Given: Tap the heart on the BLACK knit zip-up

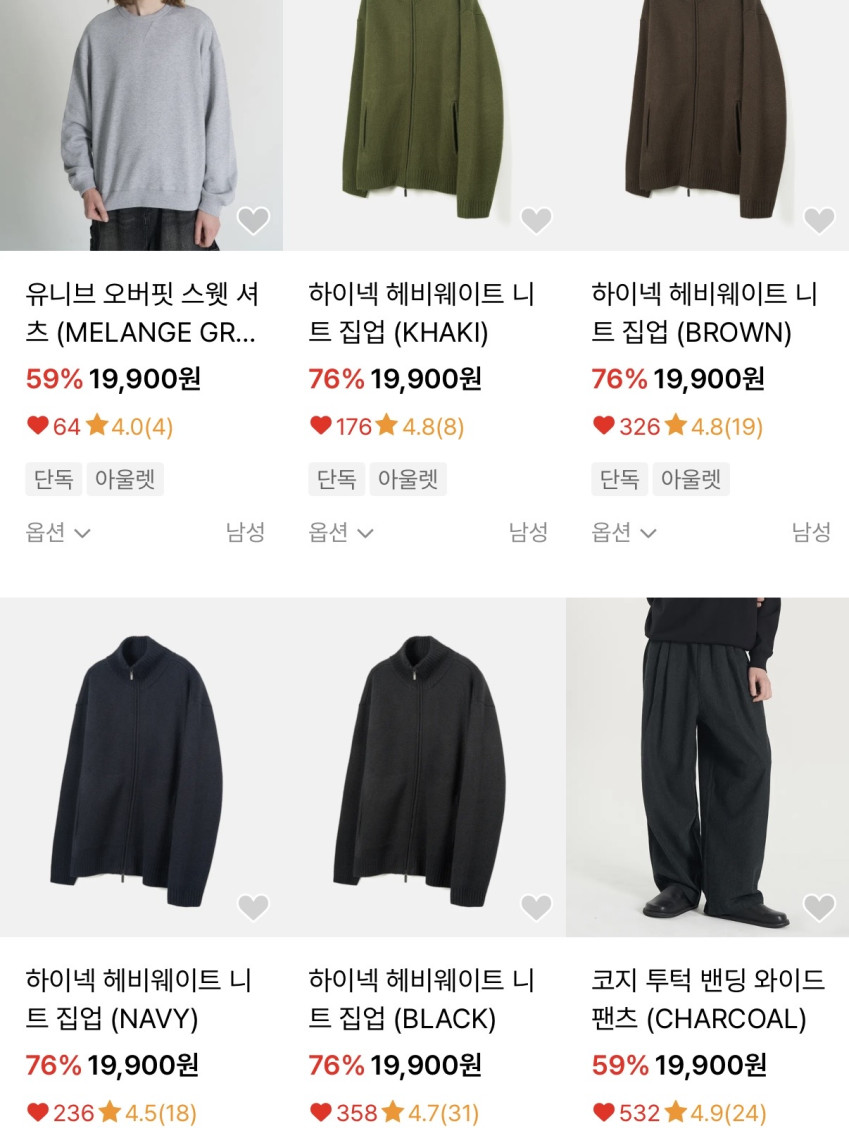Looking at the screenshot, I should click(536, 907).
